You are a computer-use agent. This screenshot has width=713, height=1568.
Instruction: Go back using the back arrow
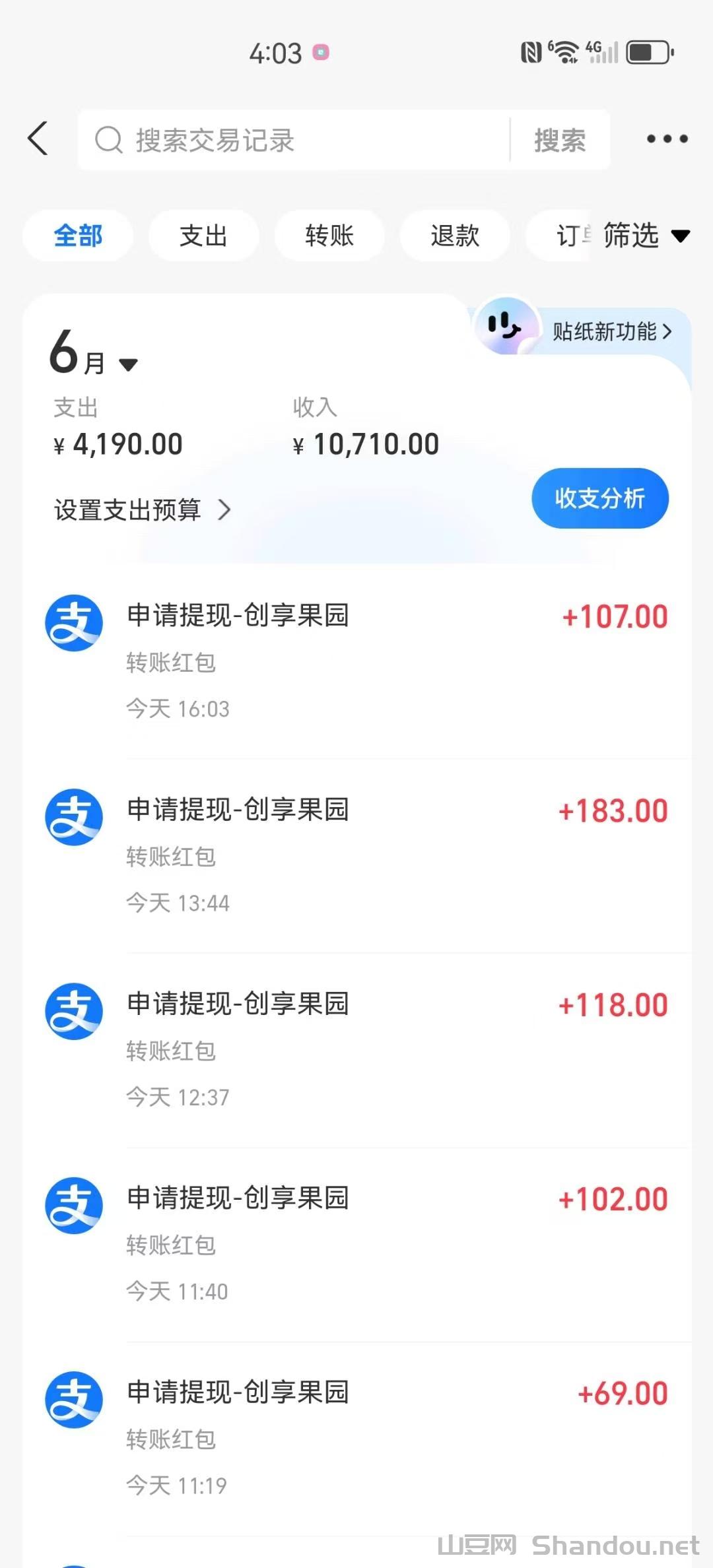(x=38, y=139)
